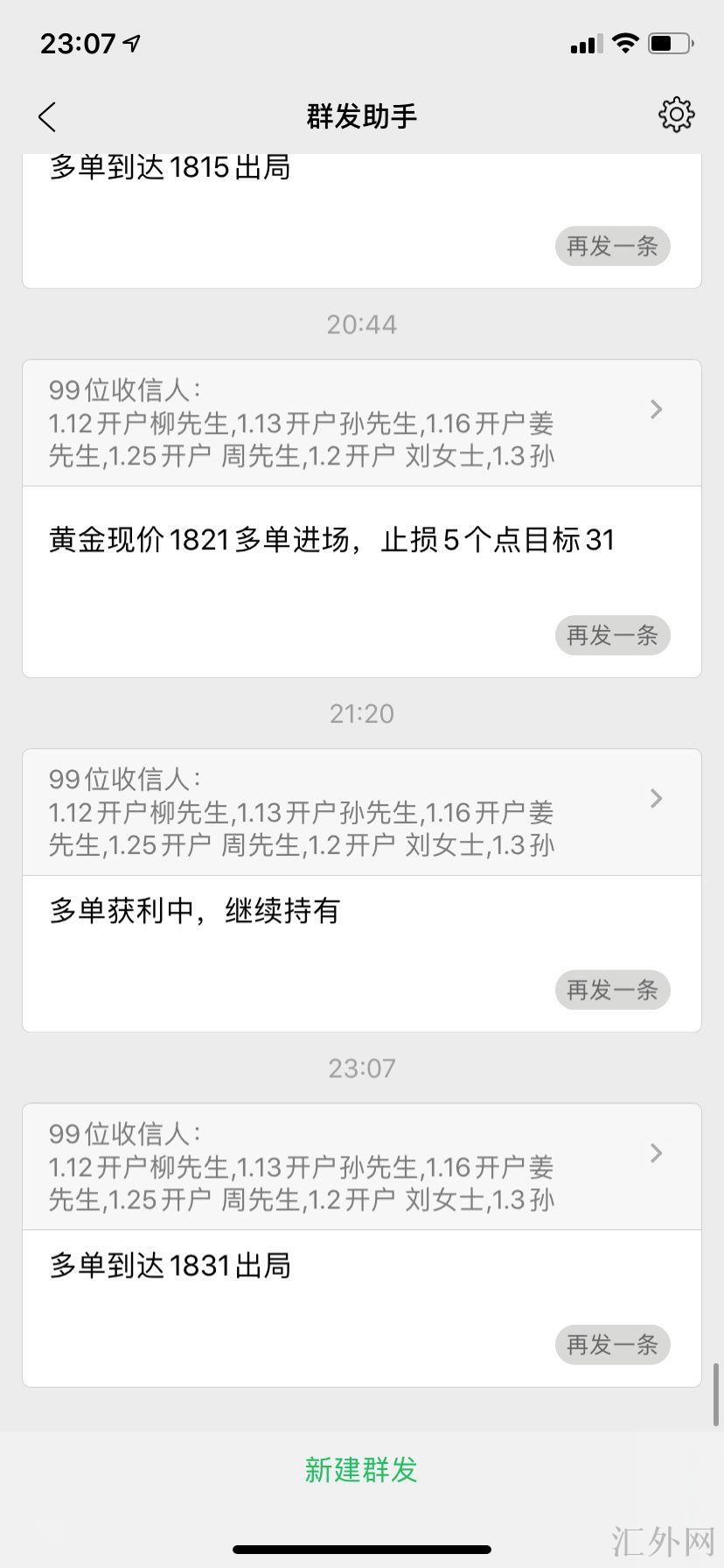Tap 再发一条 under 黄金现价1821 message
The height and width of the screenshot is (1568, 724).
(612, 635)
